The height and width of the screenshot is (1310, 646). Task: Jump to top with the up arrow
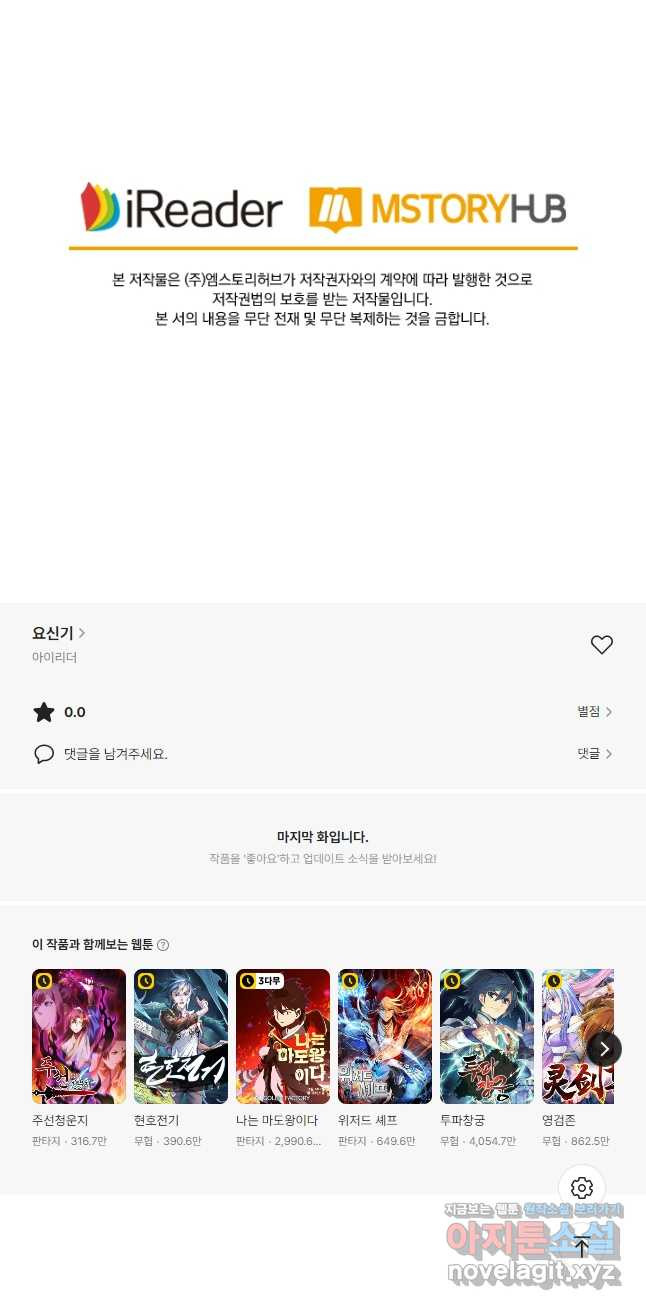click(x=582, y=1247)
